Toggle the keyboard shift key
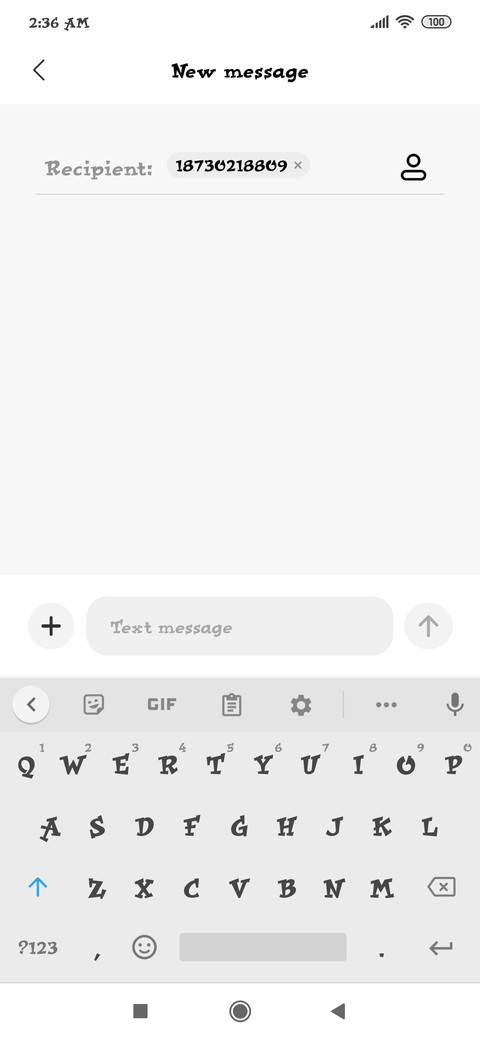480x1040 pixels. [x=38, y=887]
